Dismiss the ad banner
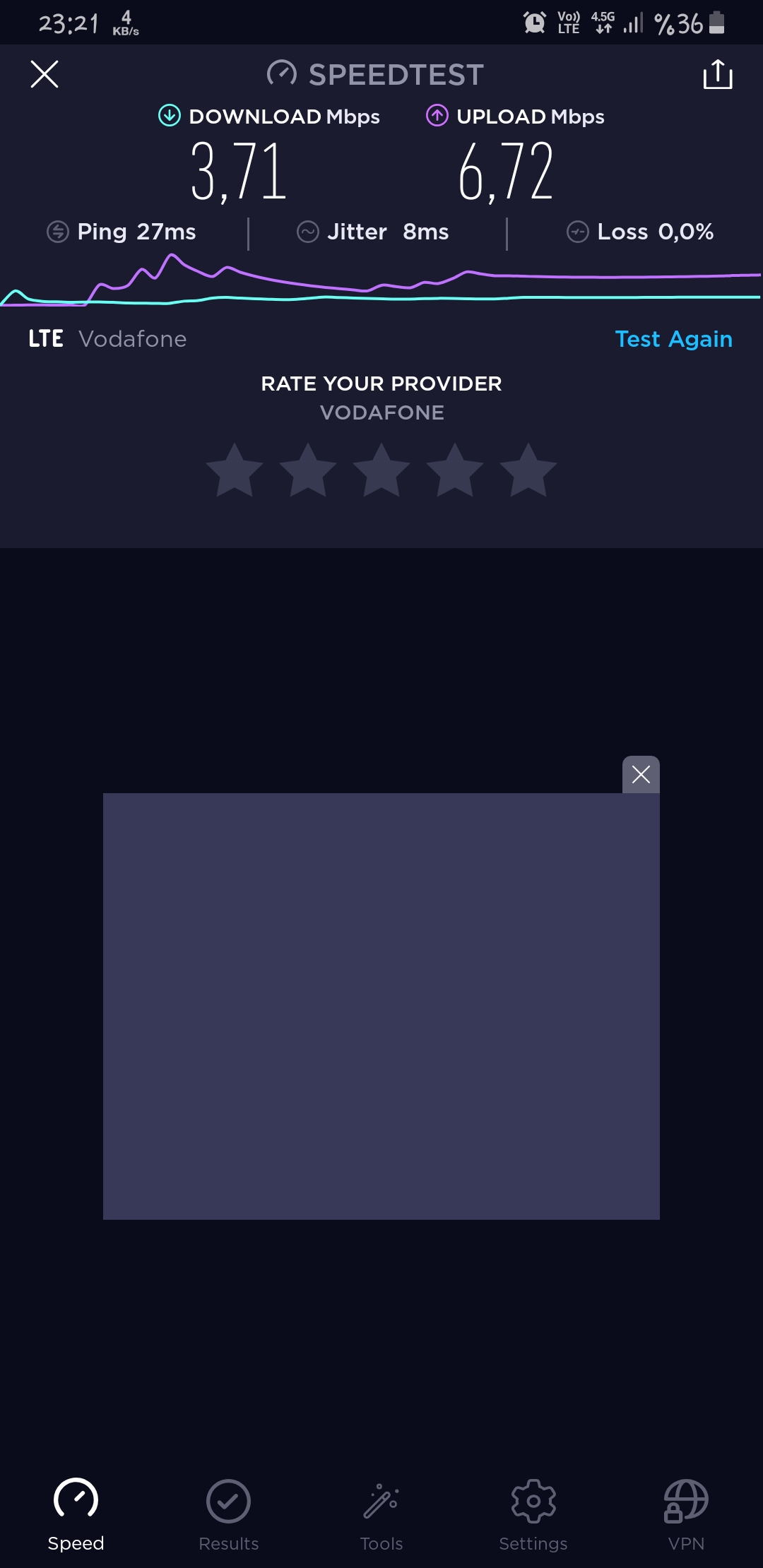This screenshot has height=1568, width=763. pos(641,775)
